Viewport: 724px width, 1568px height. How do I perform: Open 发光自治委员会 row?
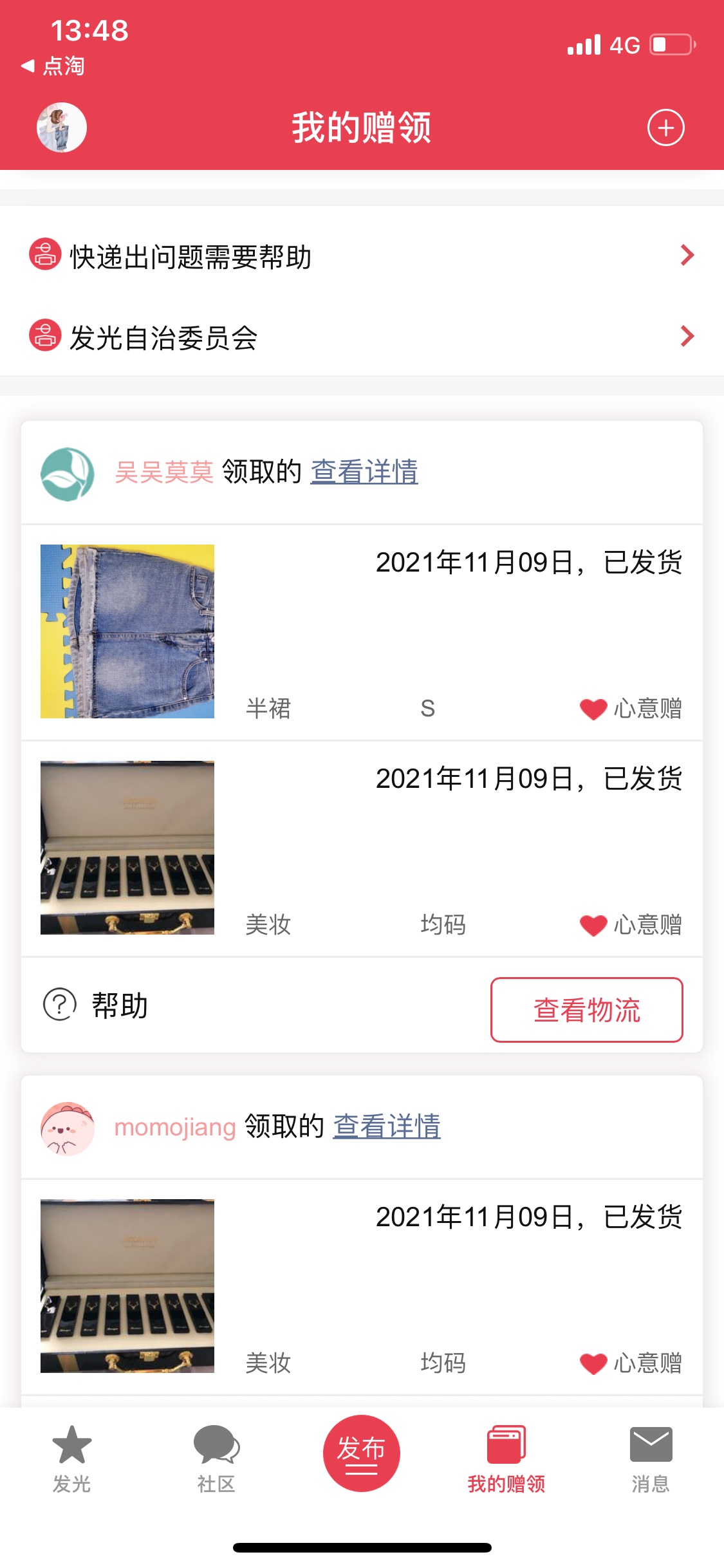pyautogui.click(x=362, y=336)
